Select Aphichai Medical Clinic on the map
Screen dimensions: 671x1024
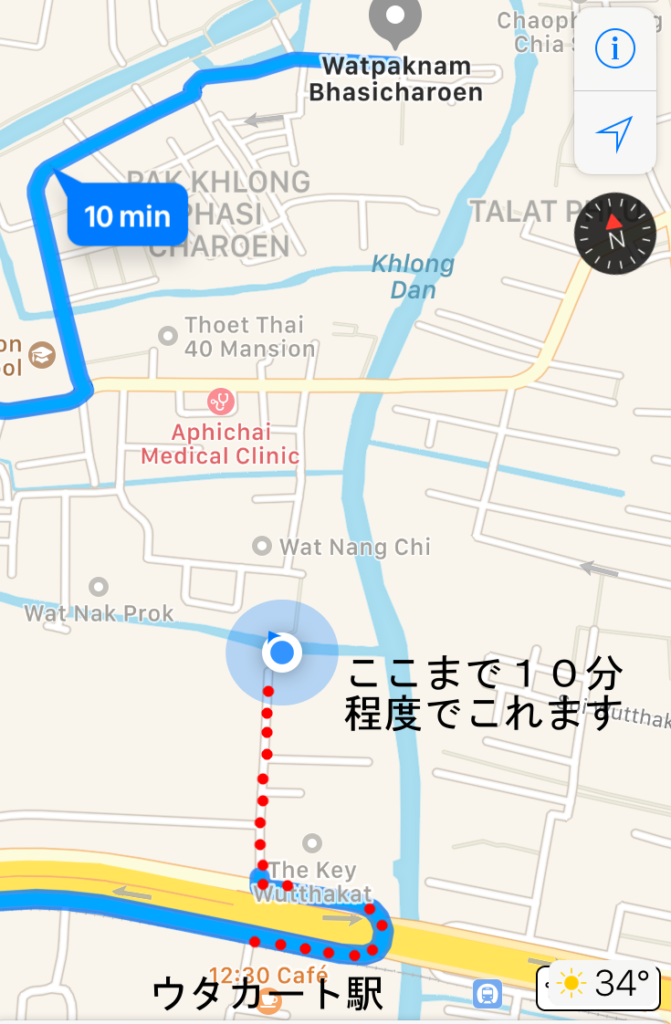[x=220, y=402]
